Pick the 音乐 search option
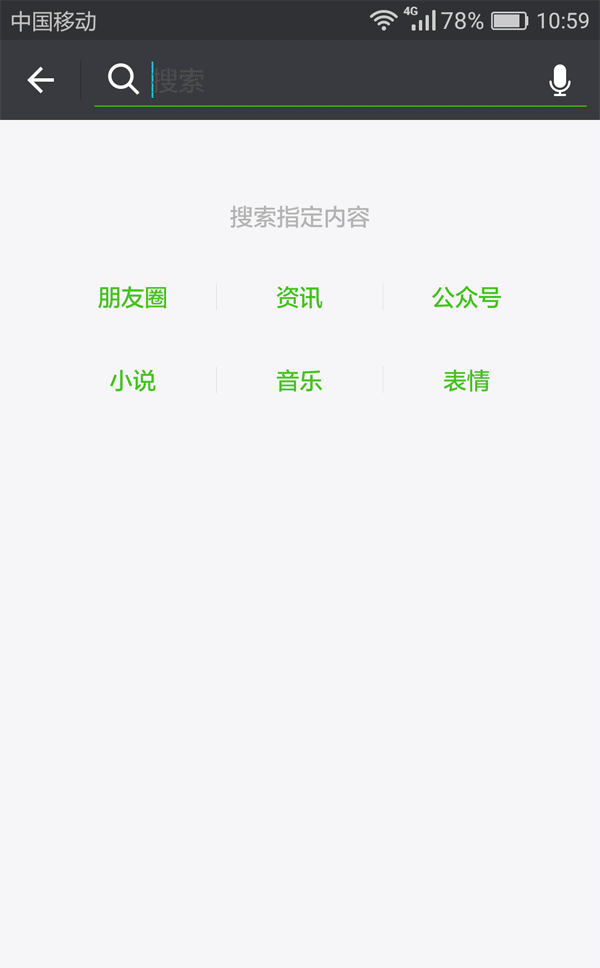This screenshot has width=600, height=968. coord(299,381)
